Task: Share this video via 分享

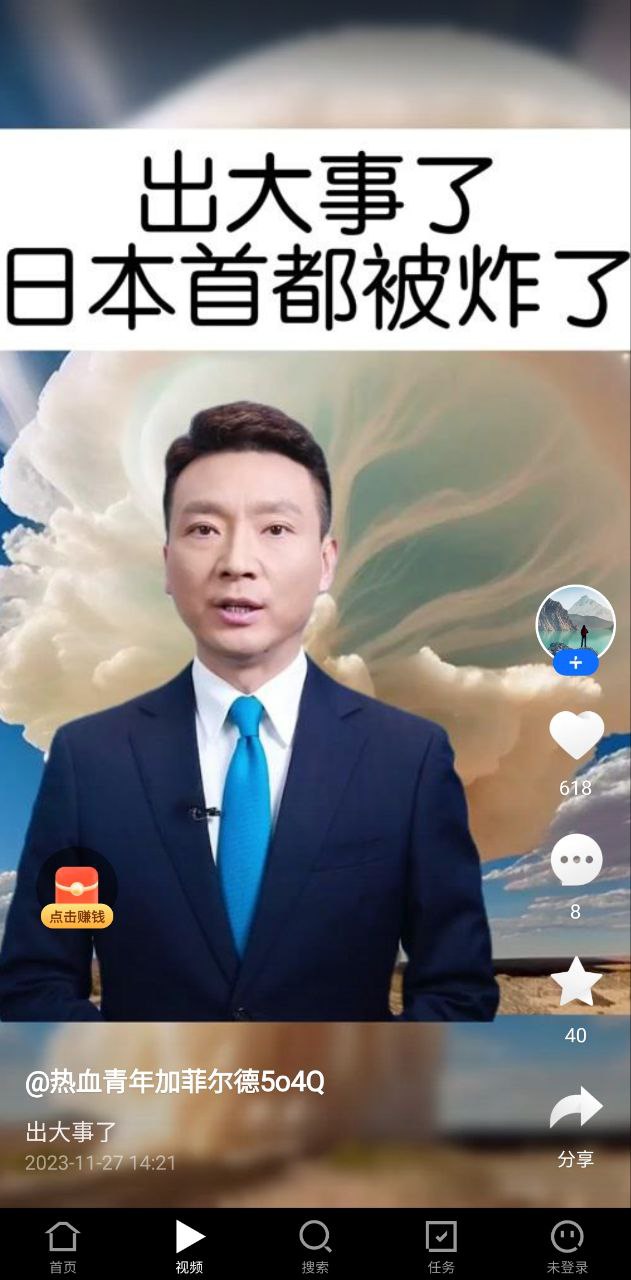Action: 576,1110
